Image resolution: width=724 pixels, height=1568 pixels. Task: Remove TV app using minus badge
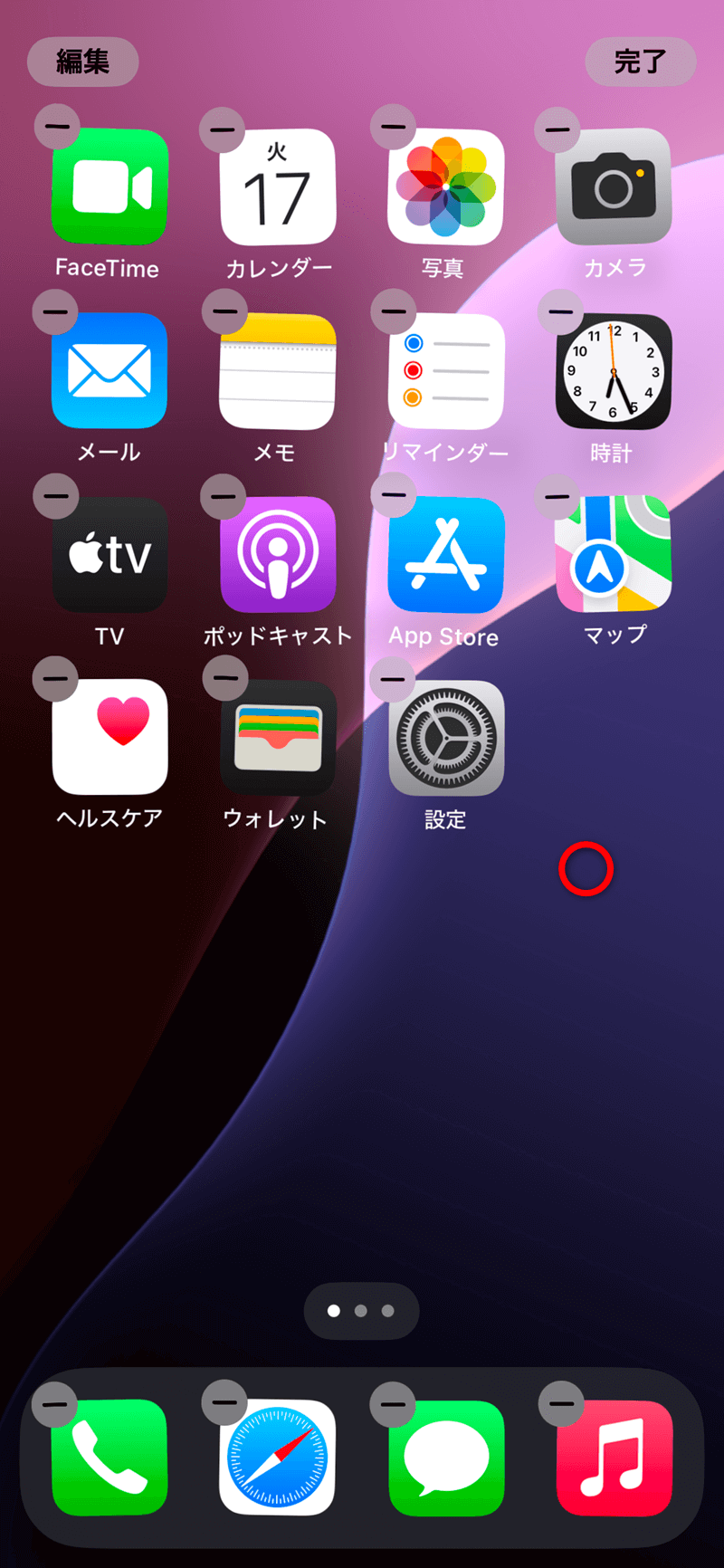(x=55, y=496)
